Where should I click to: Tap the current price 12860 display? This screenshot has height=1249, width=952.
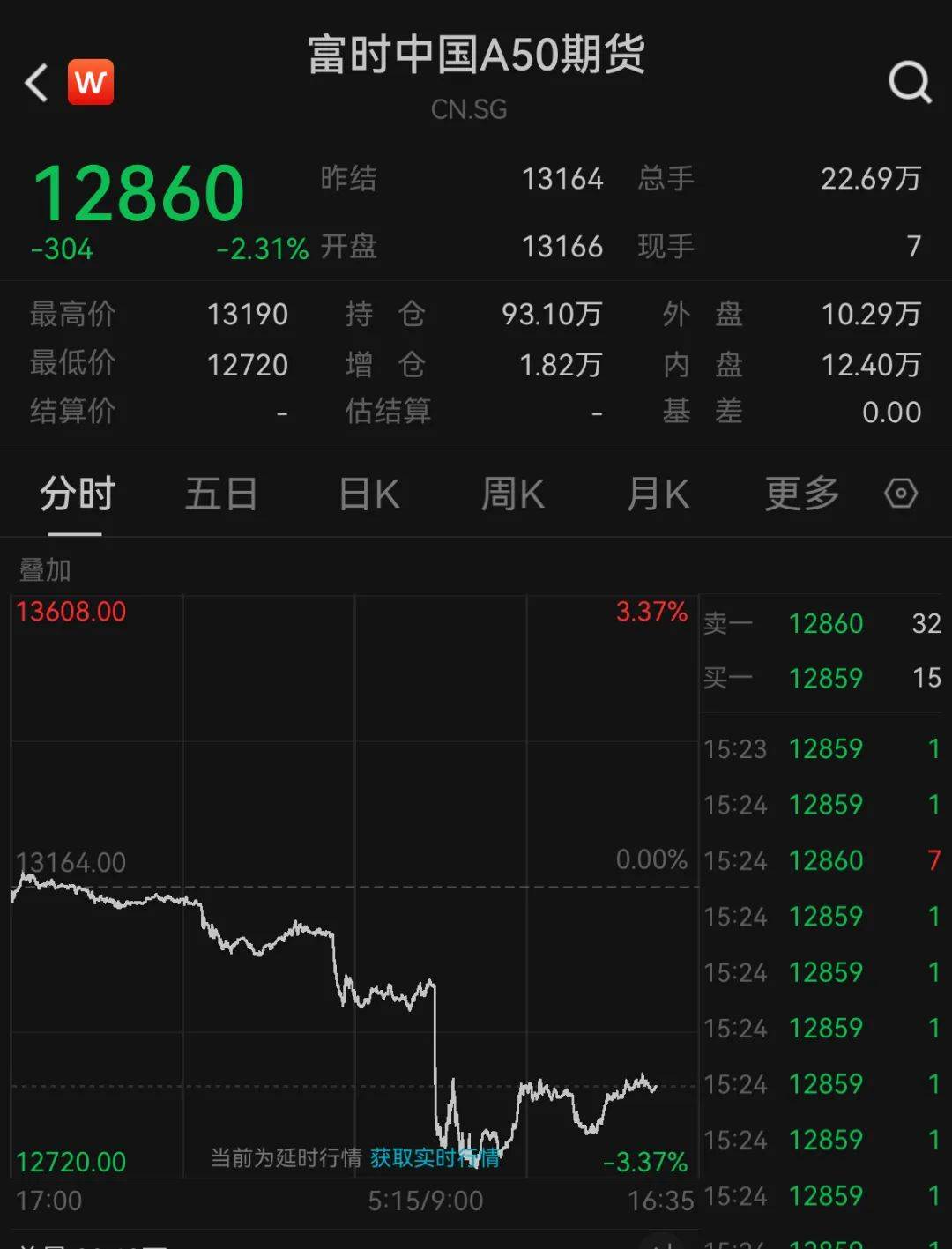coord(138,190)
